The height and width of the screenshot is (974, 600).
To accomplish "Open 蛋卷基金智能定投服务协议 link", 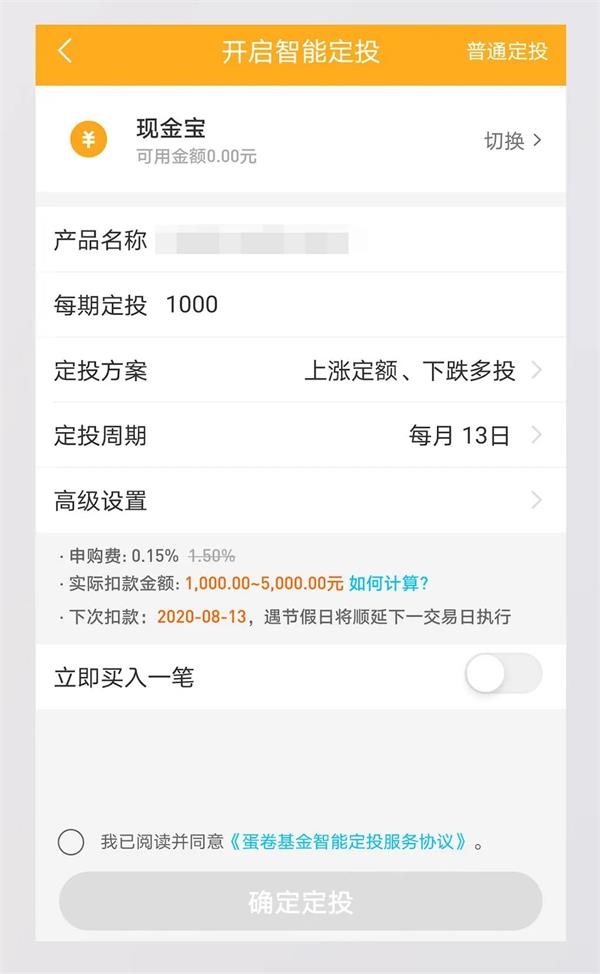I will click(x=348, y=842).
